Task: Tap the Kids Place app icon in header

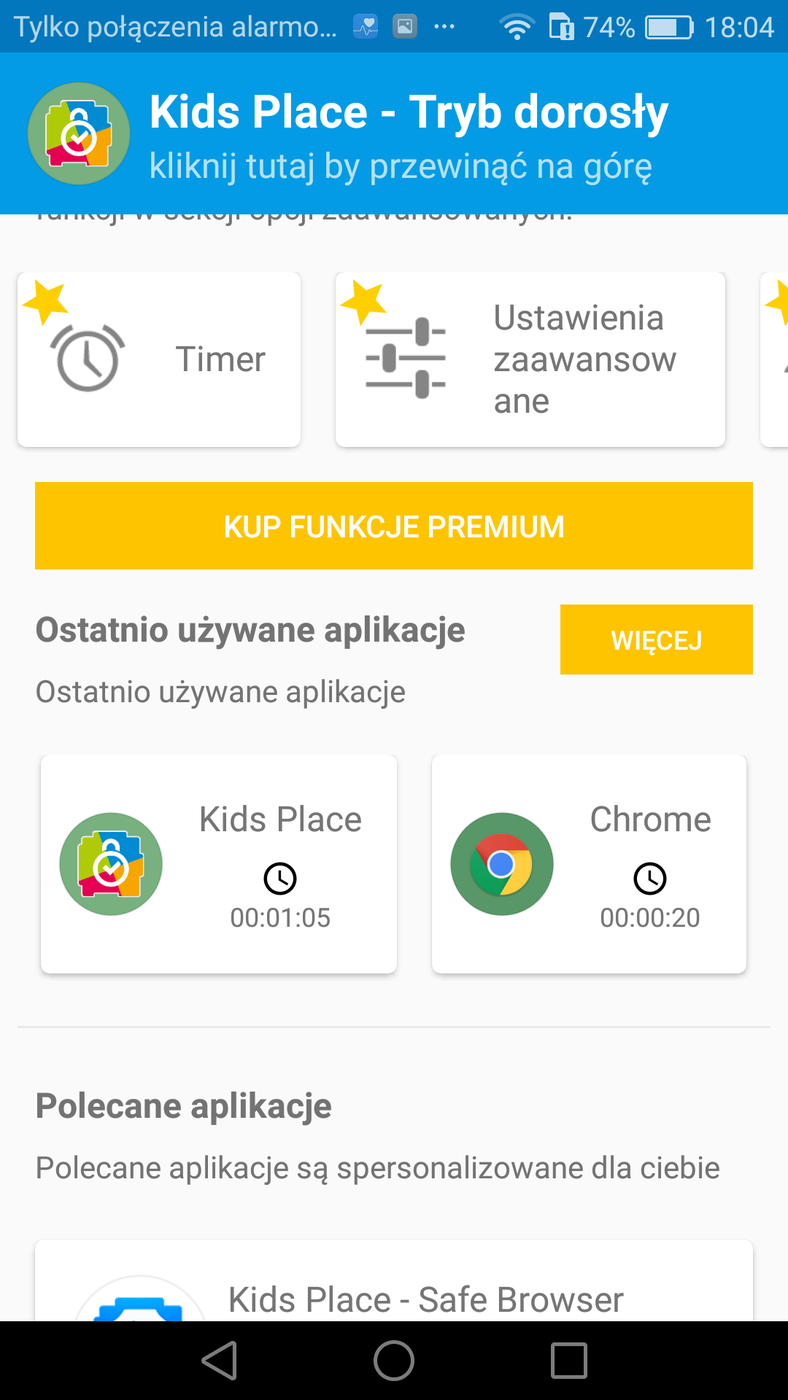Action: [79, 133]
